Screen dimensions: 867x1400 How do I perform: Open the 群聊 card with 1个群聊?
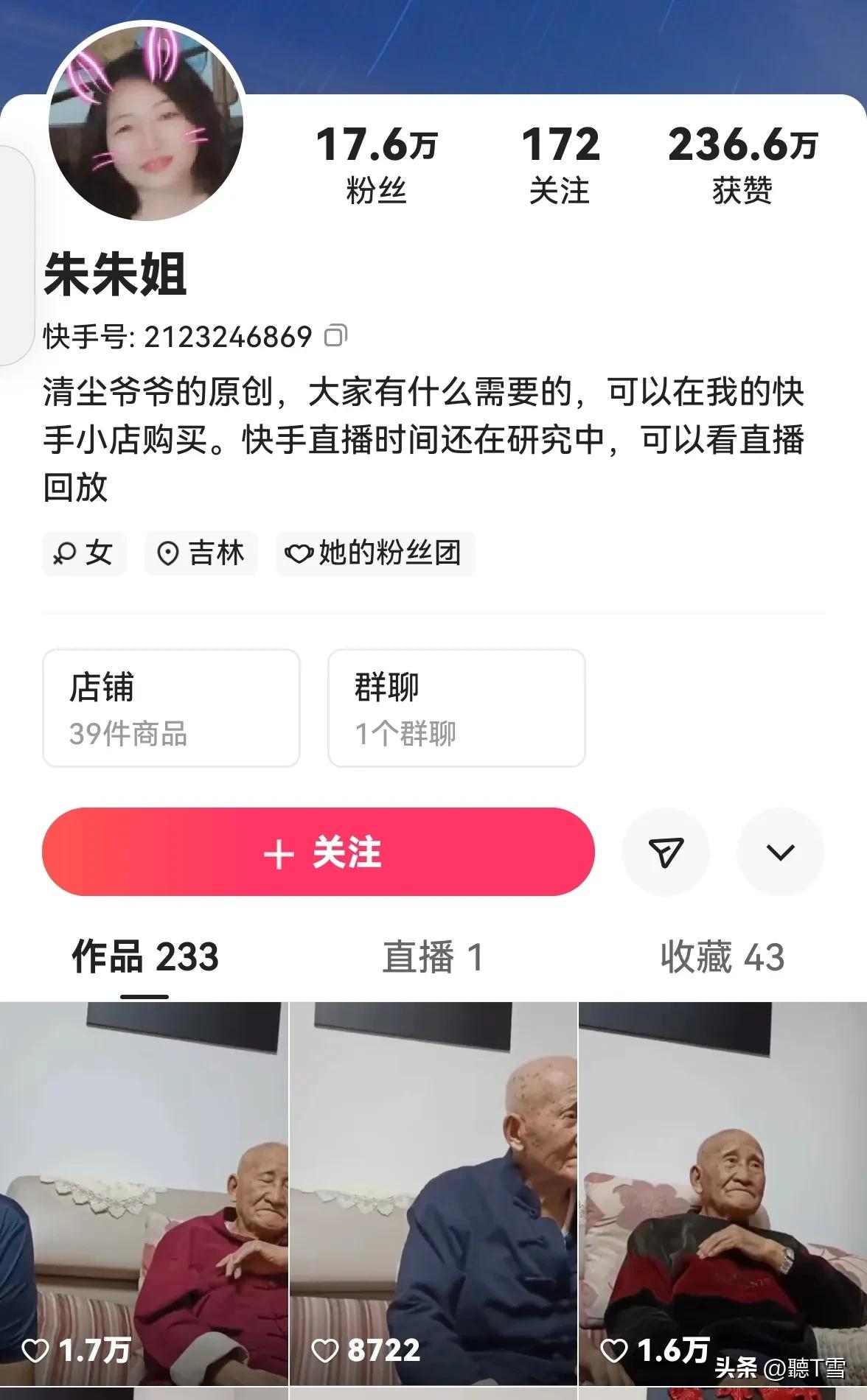point(456,707)
